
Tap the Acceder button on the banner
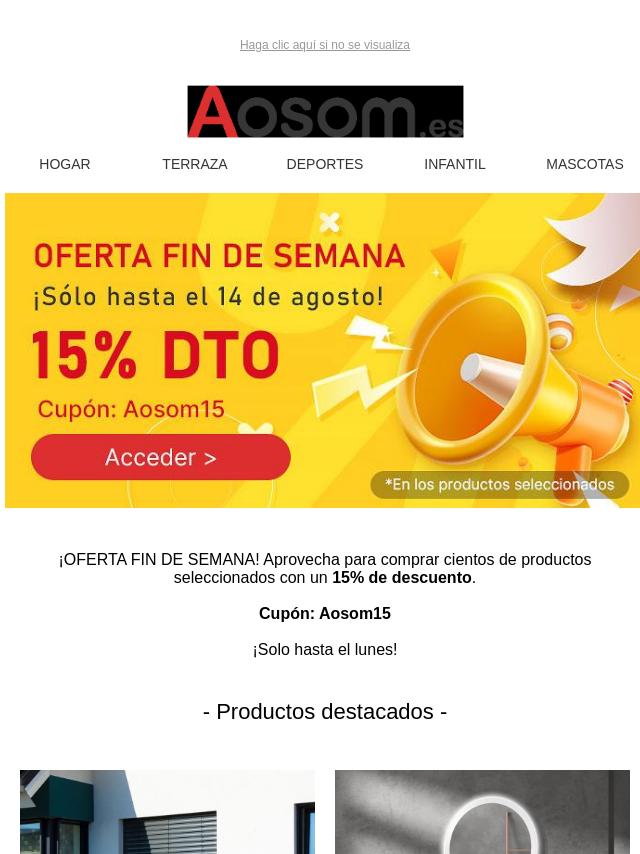click(x=161, y=458)
